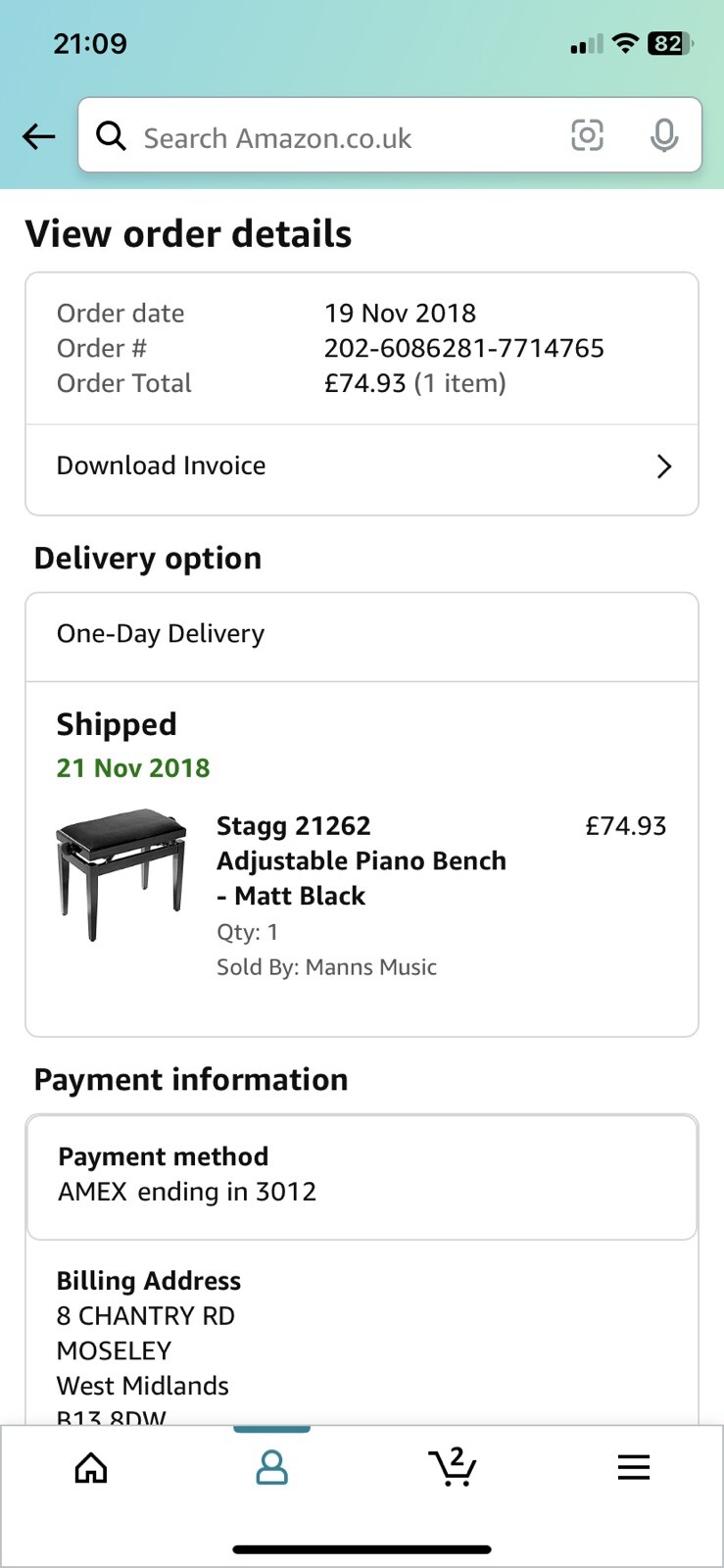Select the Stagg Adjustable Piano Bench title

tap(361, 860)
